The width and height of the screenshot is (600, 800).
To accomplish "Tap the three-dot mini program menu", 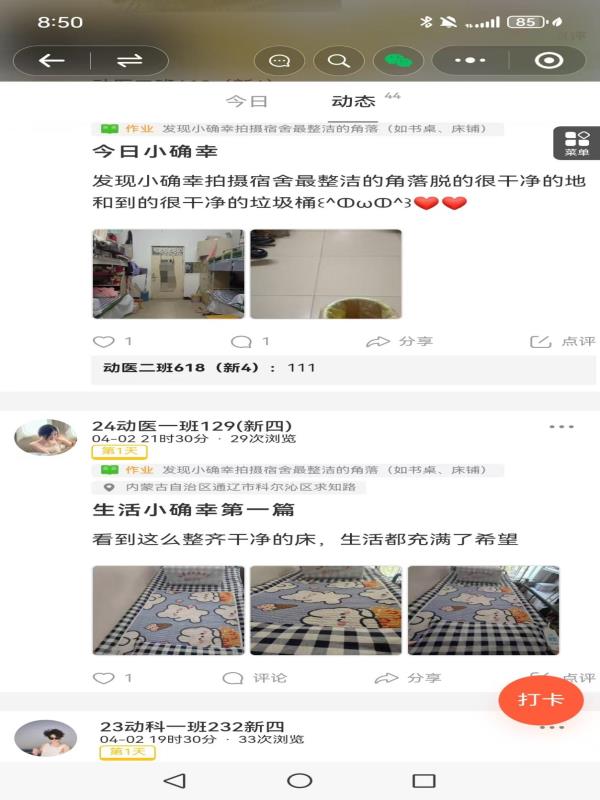I will click(470, 61).
